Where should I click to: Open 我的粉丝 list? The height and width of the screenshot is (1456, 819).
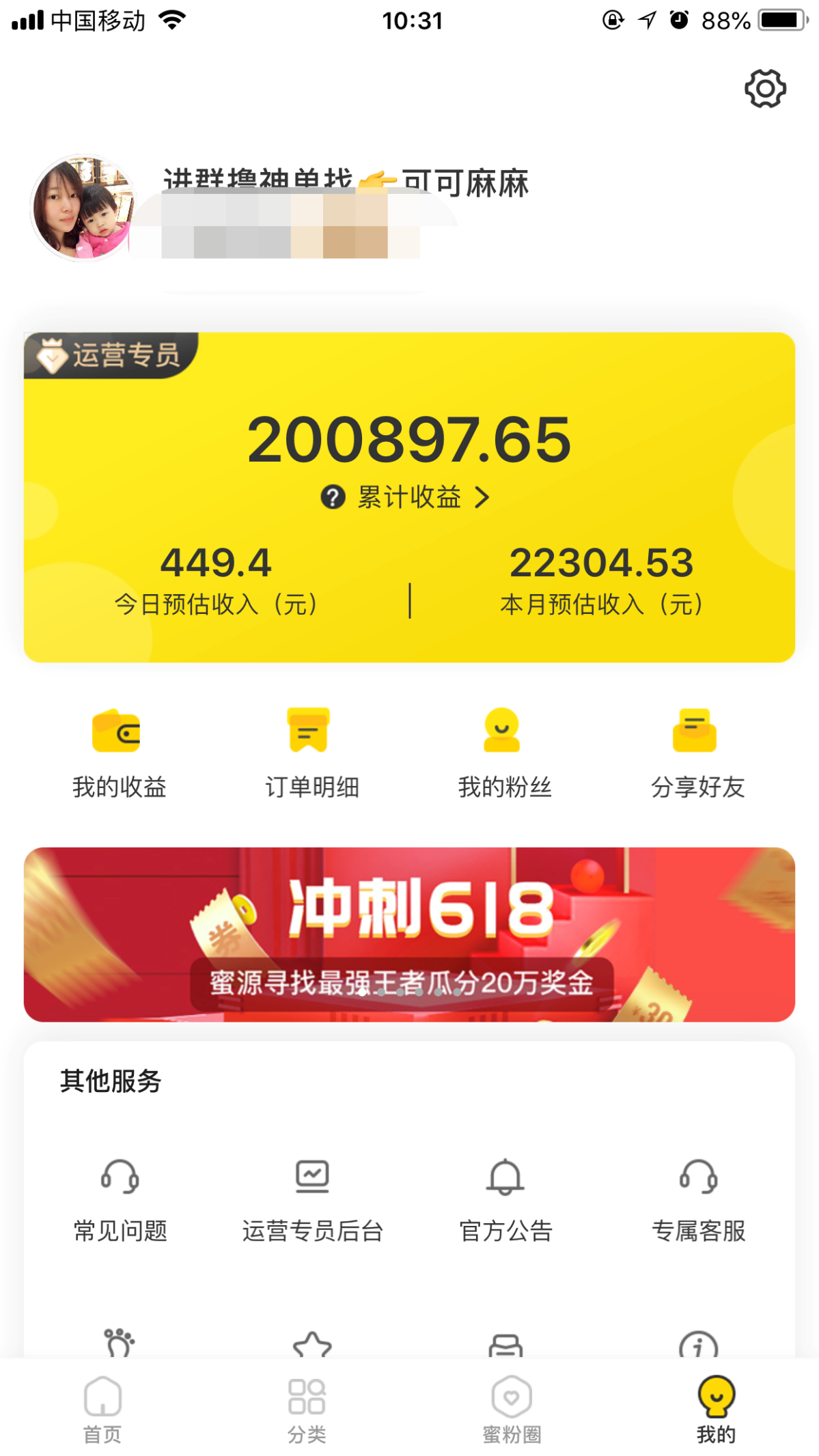point(504,753)
